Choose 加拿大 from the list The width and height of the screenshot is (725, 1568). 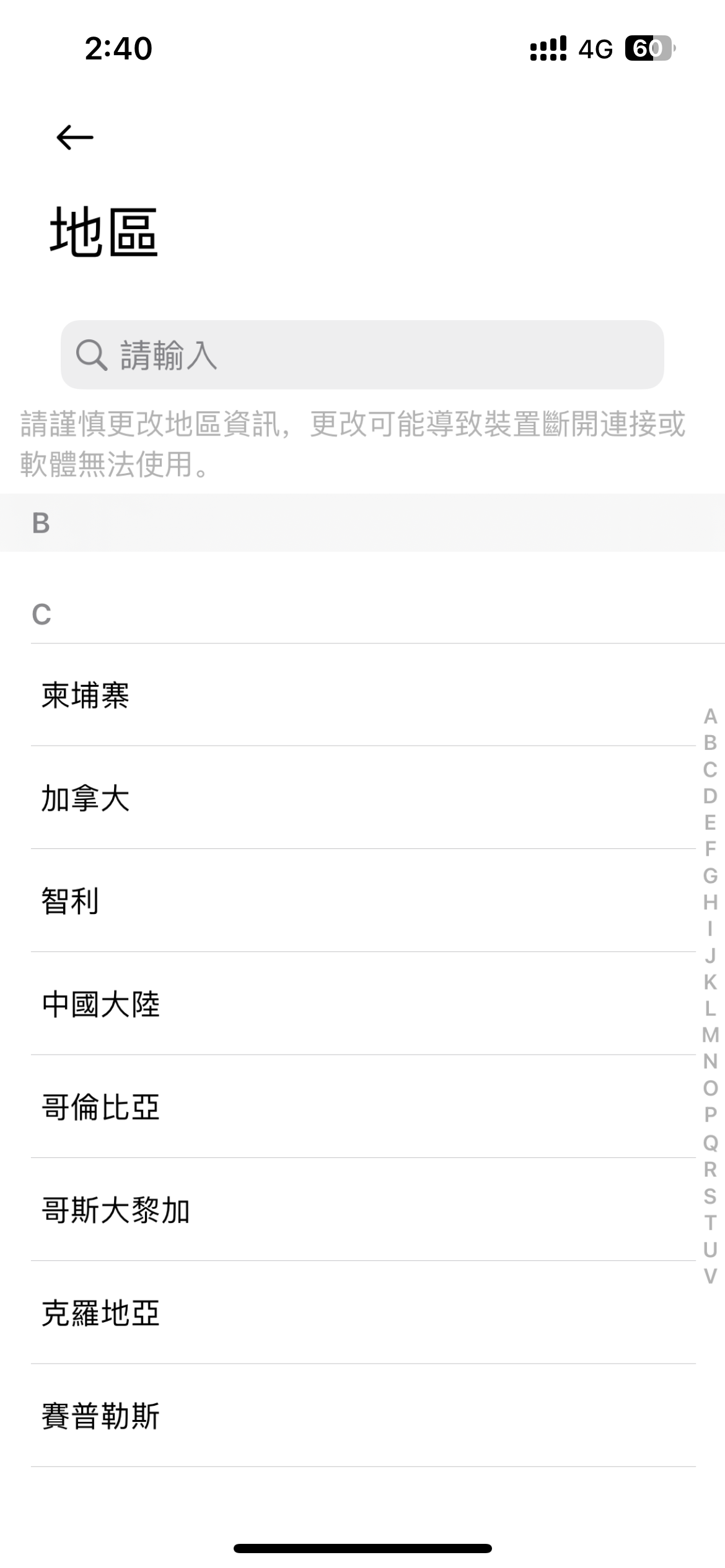point(363,798)
